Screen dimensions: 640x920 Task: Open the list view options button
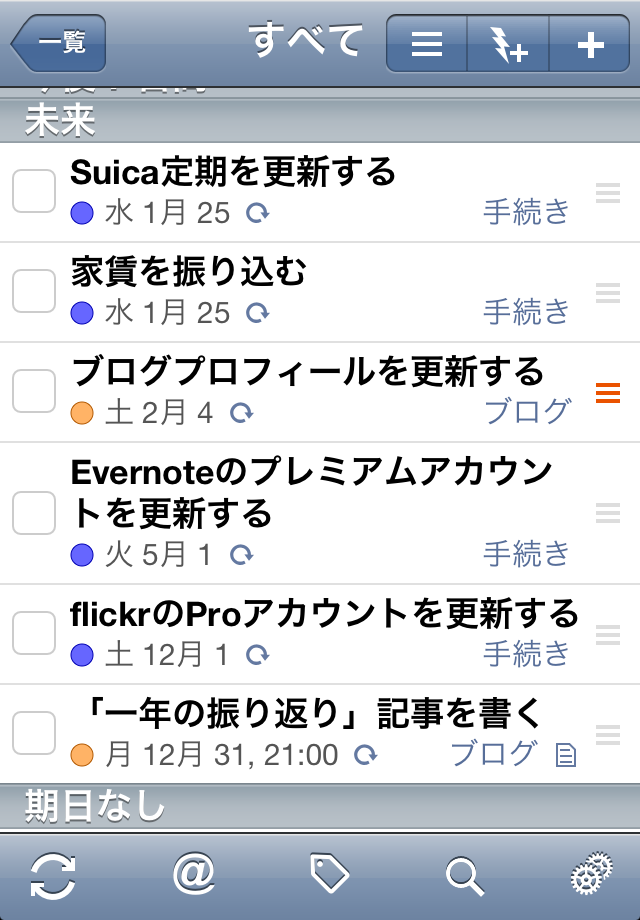tap(427, 45)
